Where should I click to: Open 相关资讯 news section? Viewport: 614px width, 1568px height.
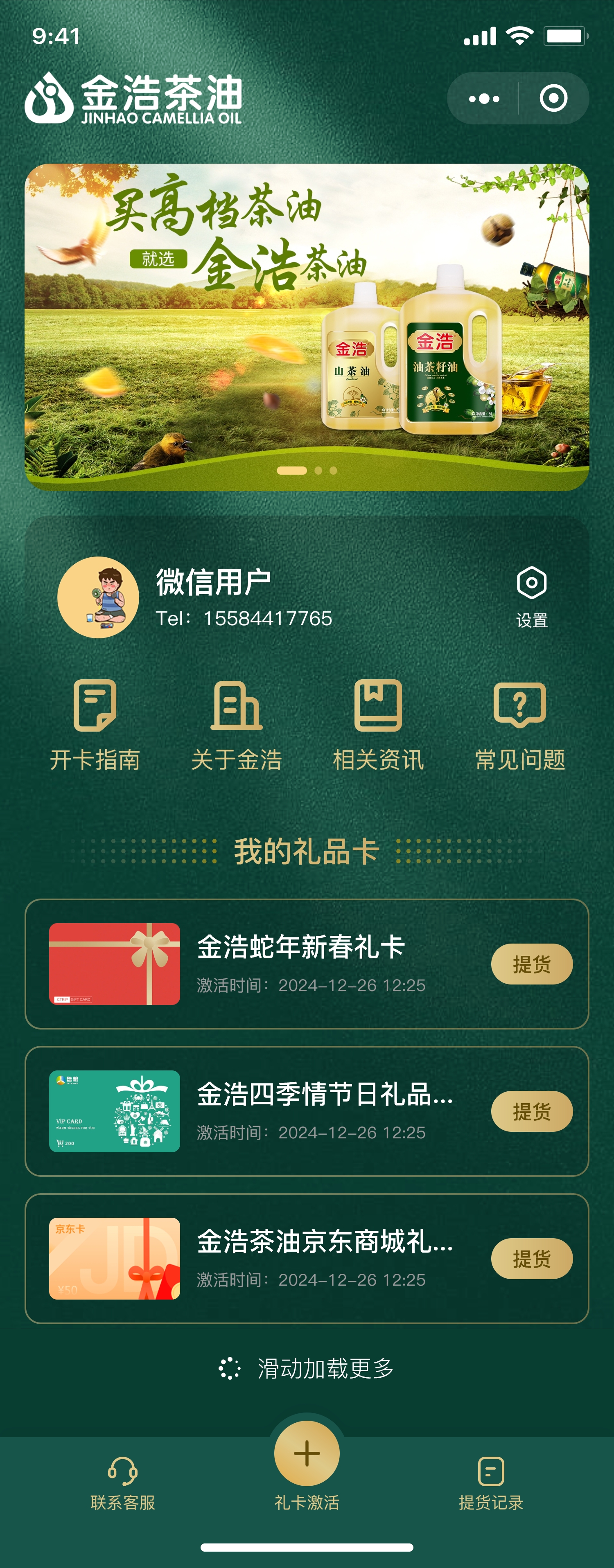click(378, 725)
